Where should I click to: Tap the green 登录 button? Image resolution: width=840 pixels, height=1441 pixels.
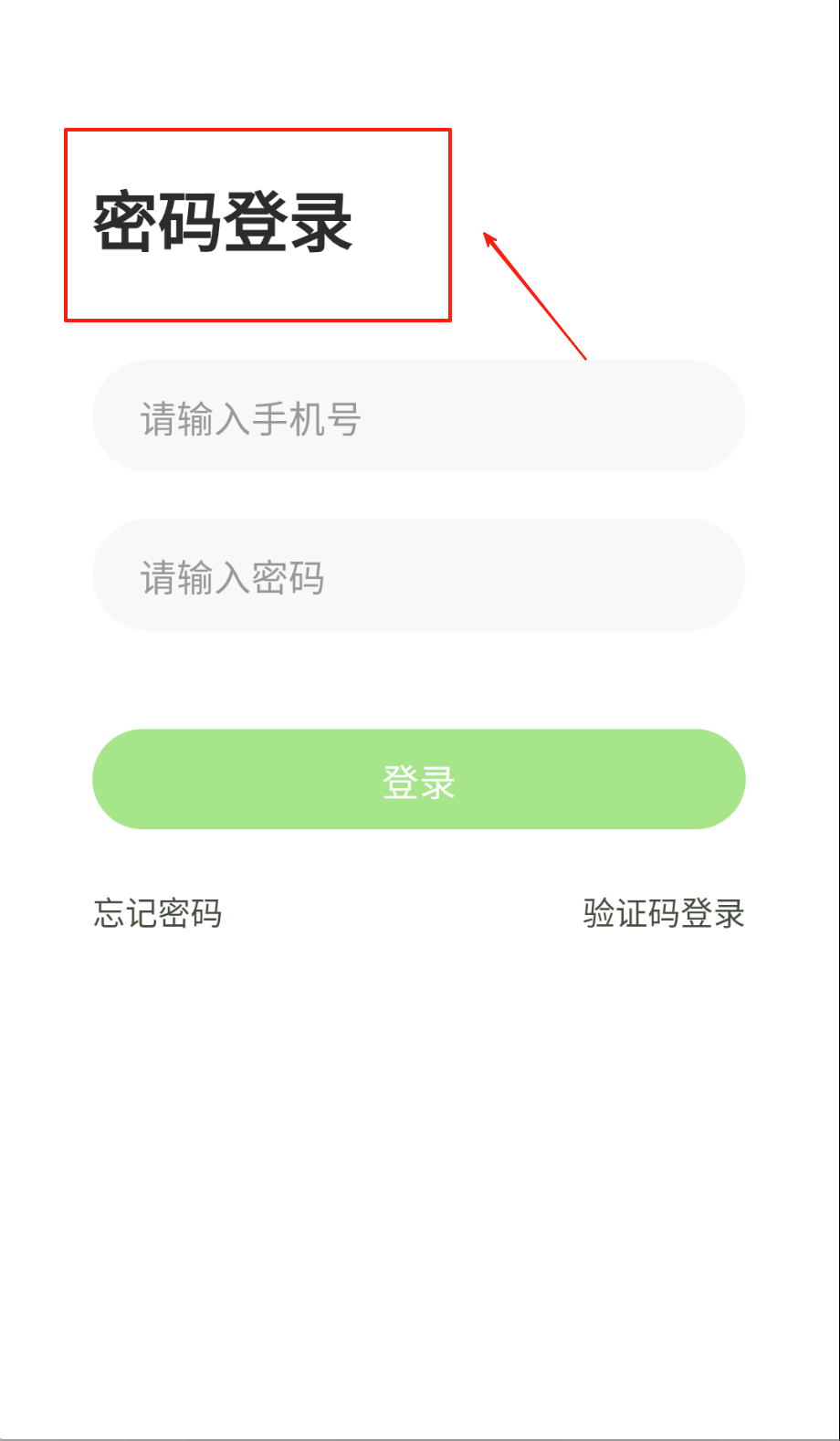(418, 780)
